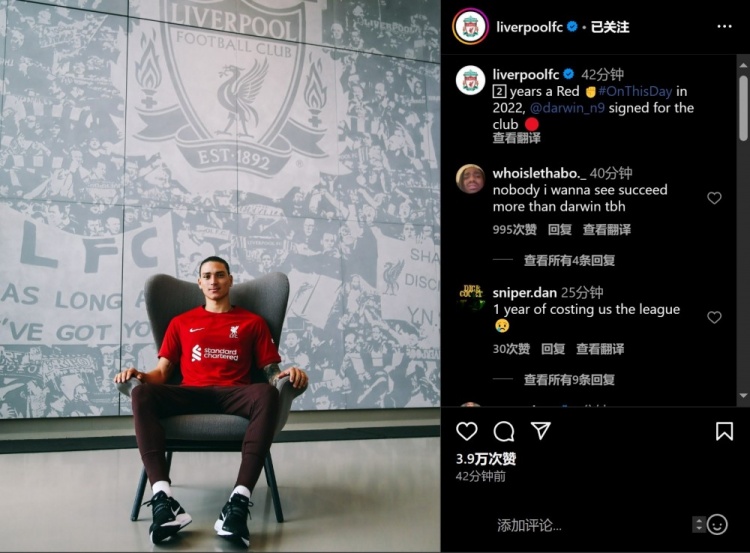Viewport: 750px width, 553px height.
Task: Tap the 已关注 following button
Action: 610,27
